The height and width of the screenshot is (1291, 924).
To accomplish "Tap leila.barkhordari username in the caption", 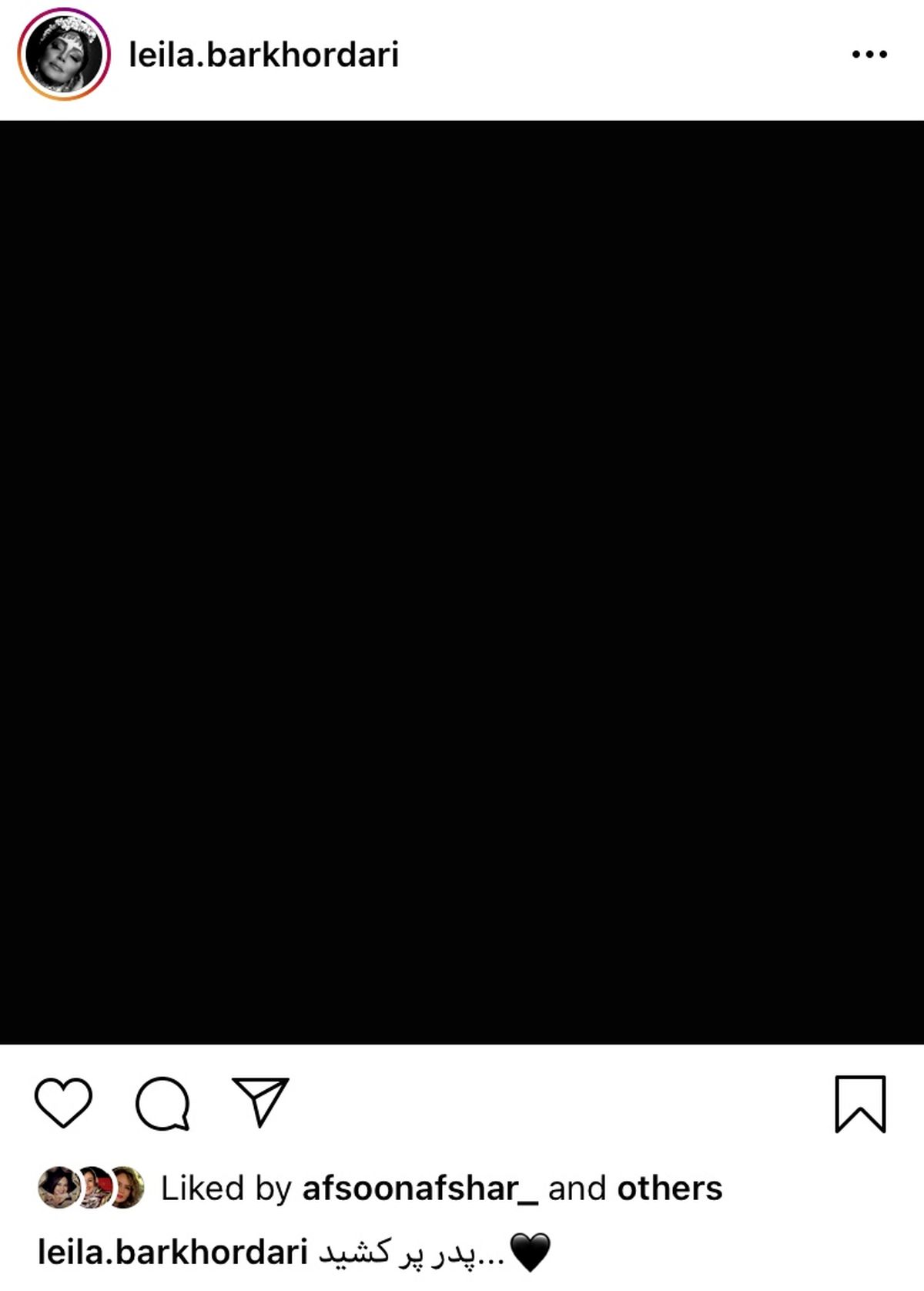I will point(172,1252).
